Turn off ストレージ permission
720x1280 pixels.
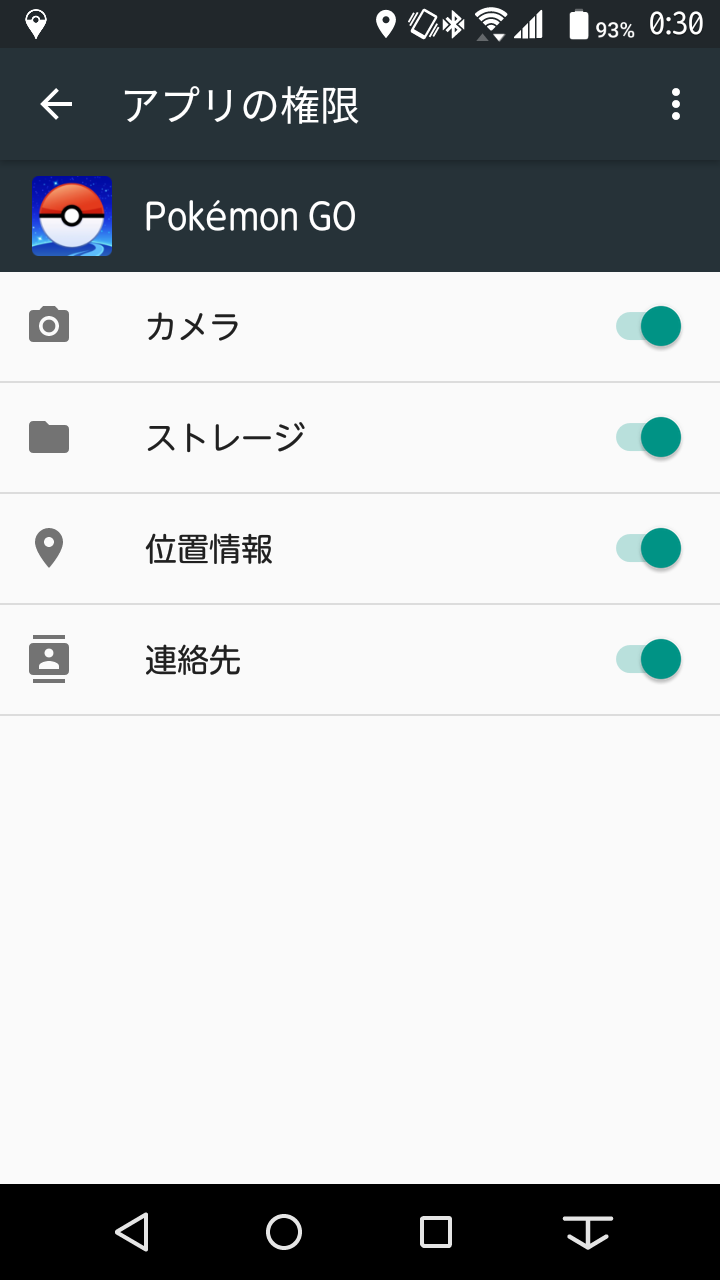coord(649,437)
